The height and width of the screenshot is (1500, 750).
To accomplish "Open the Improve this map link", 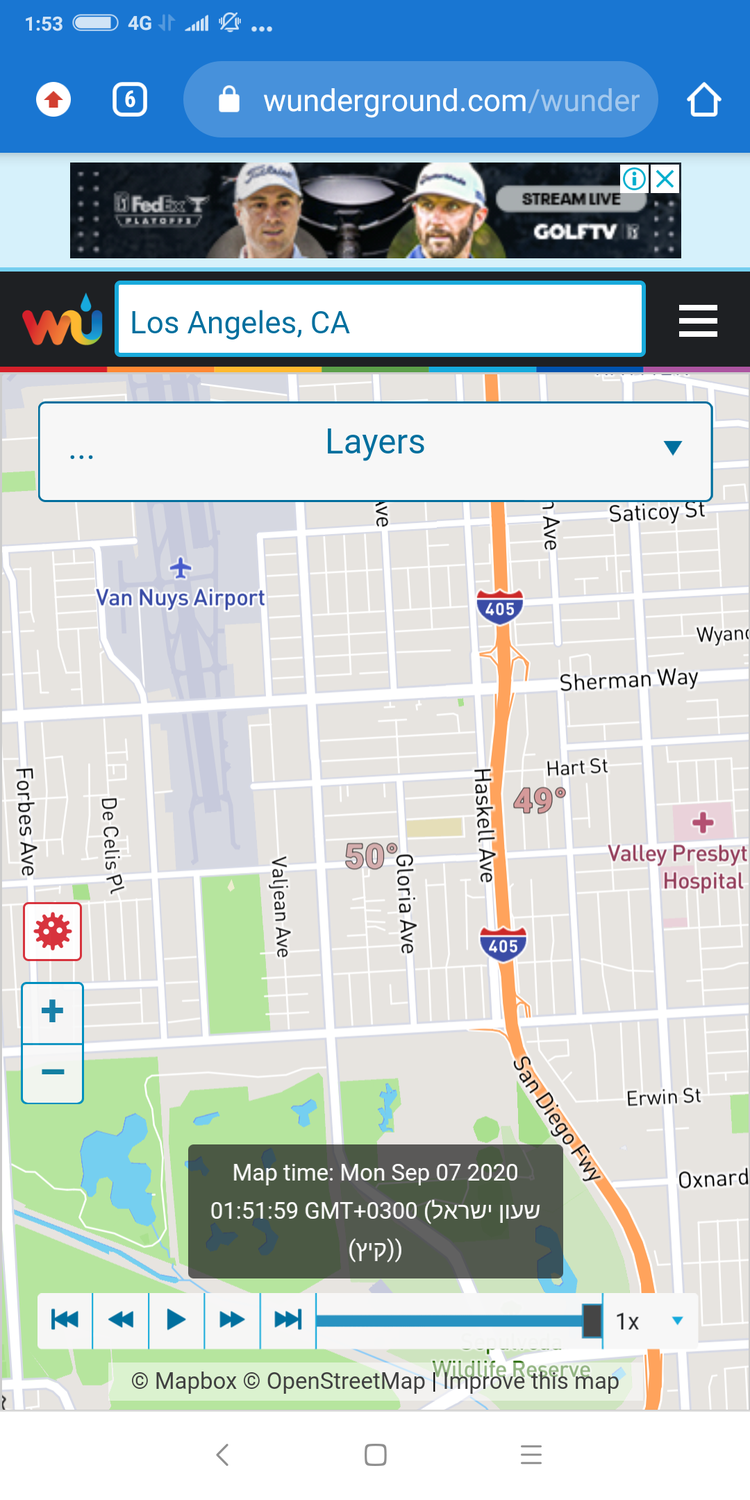I will coord(530,1381).
